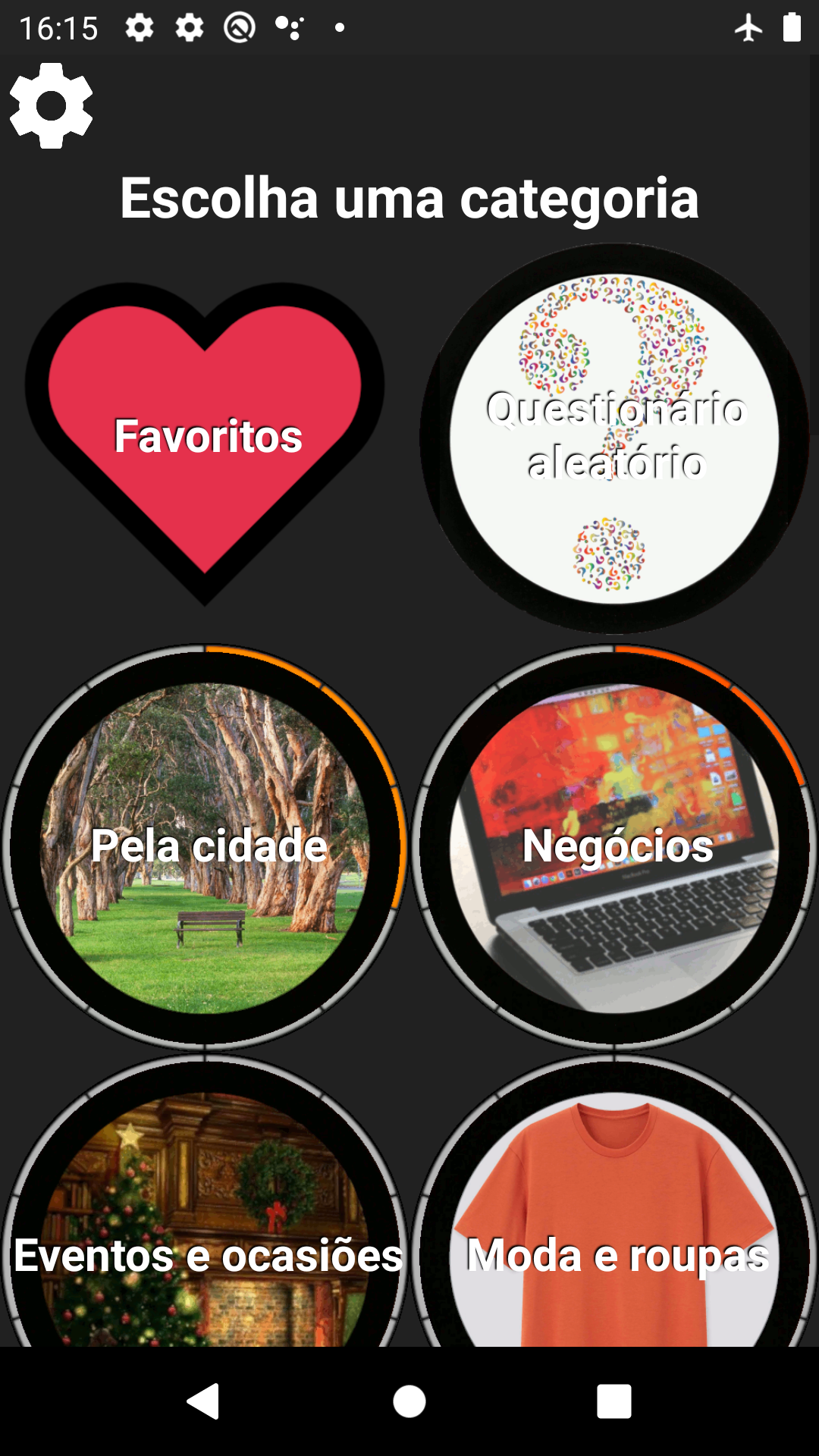Return to the home screen
The height and width of the screenshot is (1456, 819).
click(x=409, y=1401)
